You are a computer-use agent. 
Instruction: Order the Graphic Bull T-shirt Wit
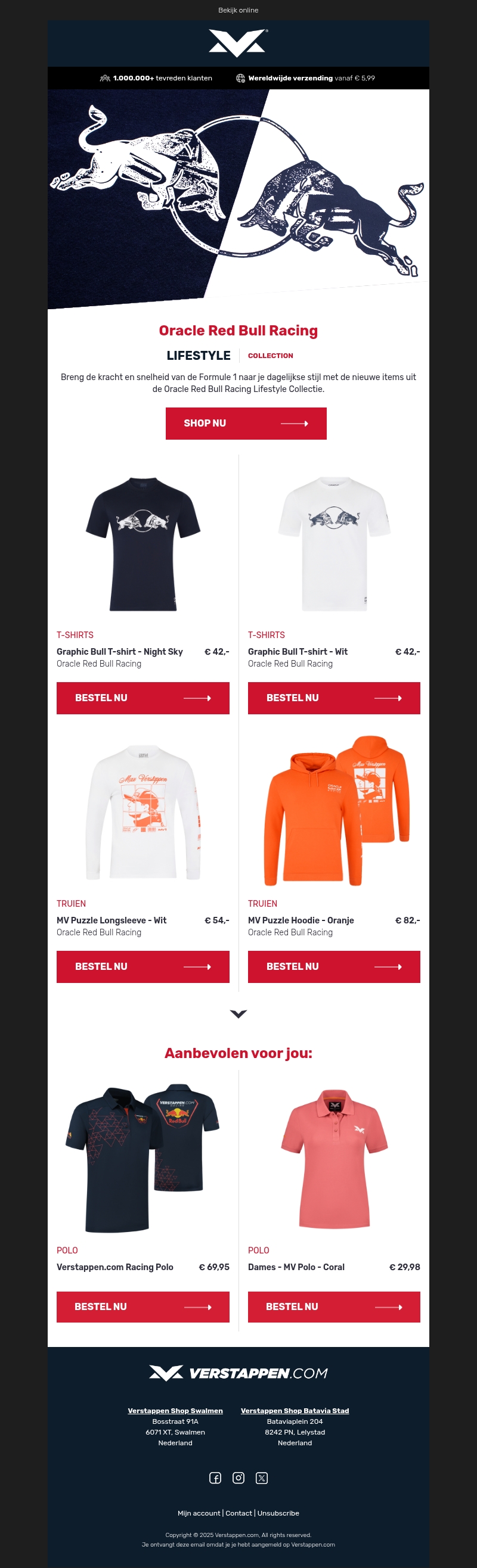(x=333, y=698)
